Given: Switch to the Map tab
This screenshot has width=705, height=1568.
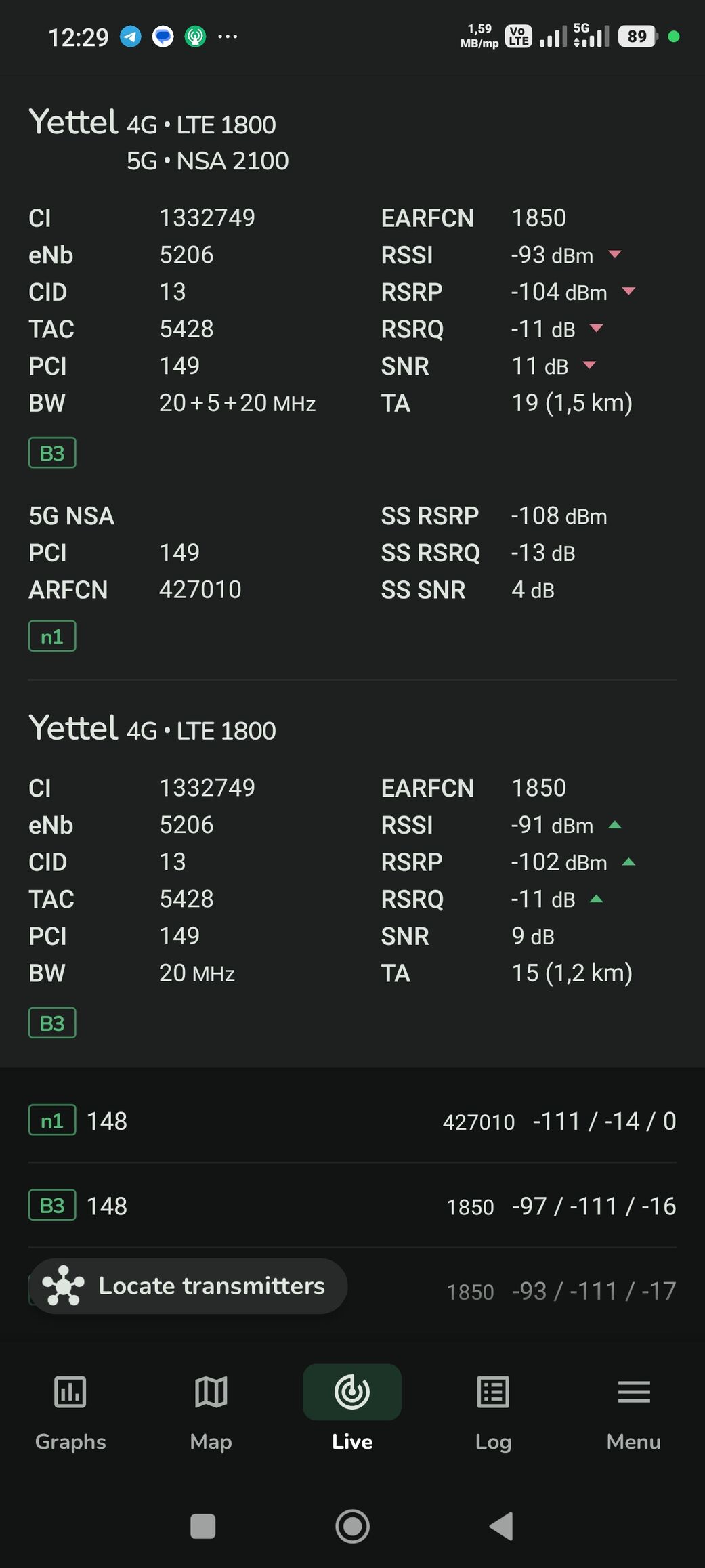Looking at the screenshot, I should click(211, 1412).
